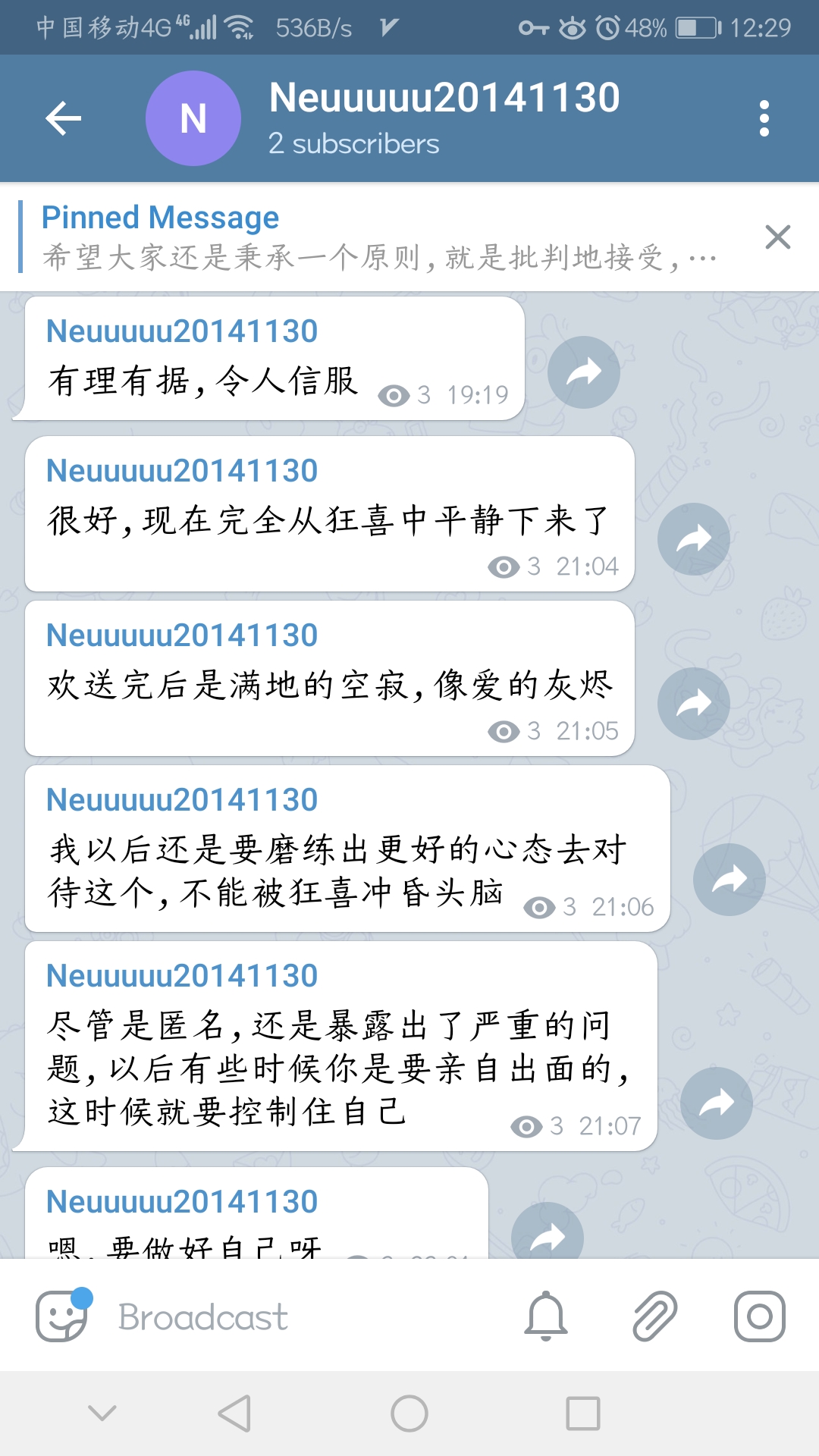
Task: Forward the 21:05 message
Action: point(693,704)
